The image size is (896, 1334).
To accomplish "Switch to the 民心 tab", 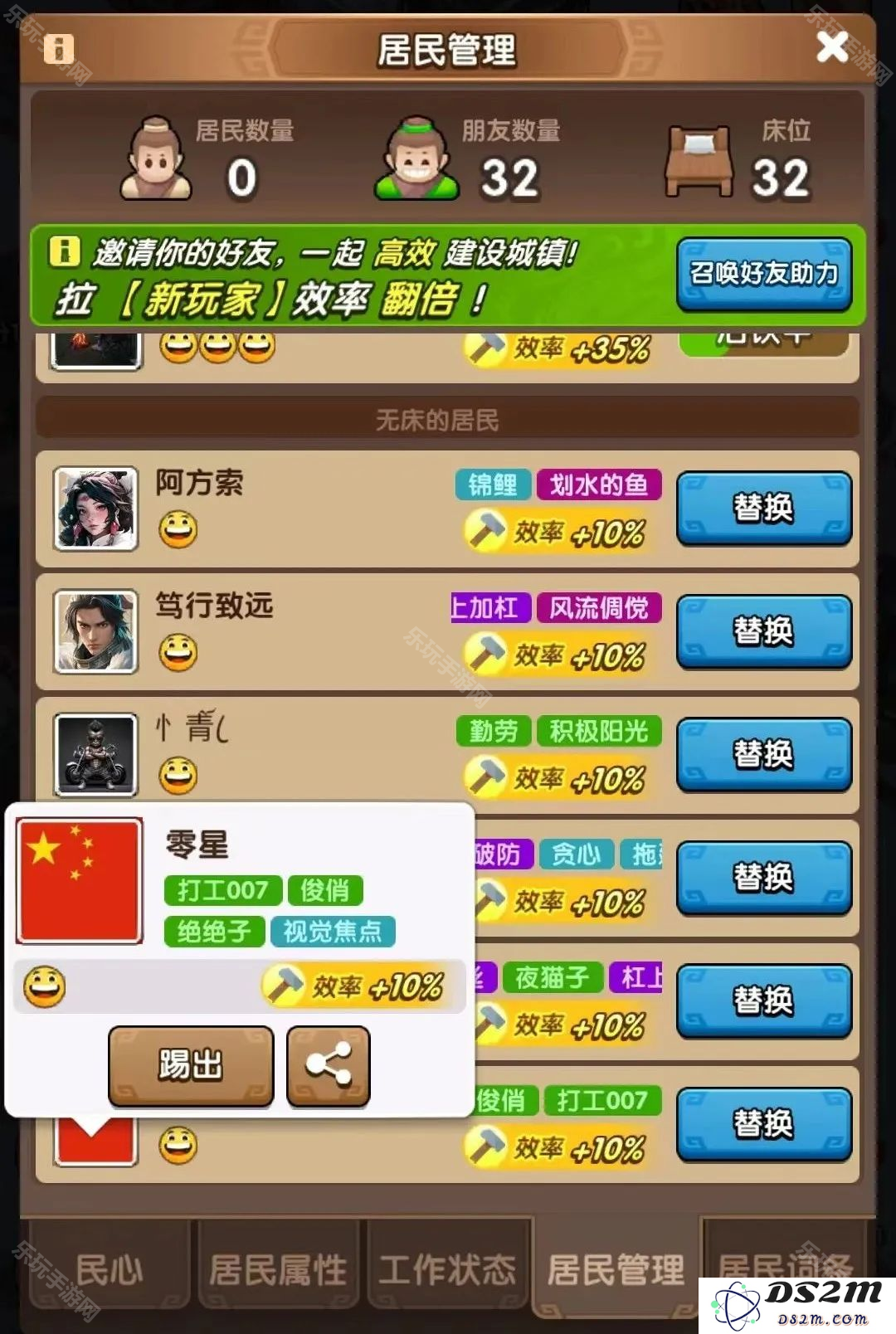I will (109, 1269).
